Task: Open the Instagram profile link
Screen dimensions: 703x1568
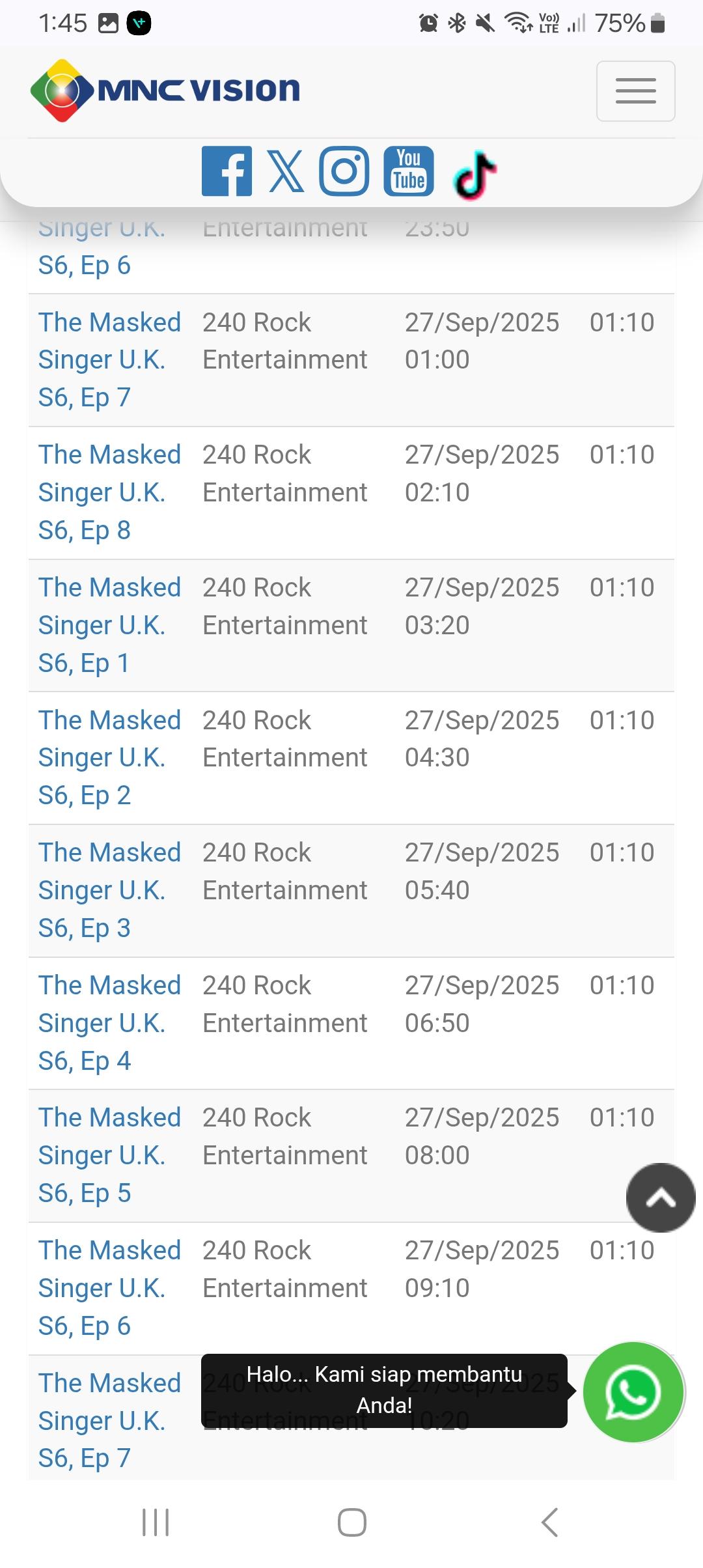Action: (344, 171)
